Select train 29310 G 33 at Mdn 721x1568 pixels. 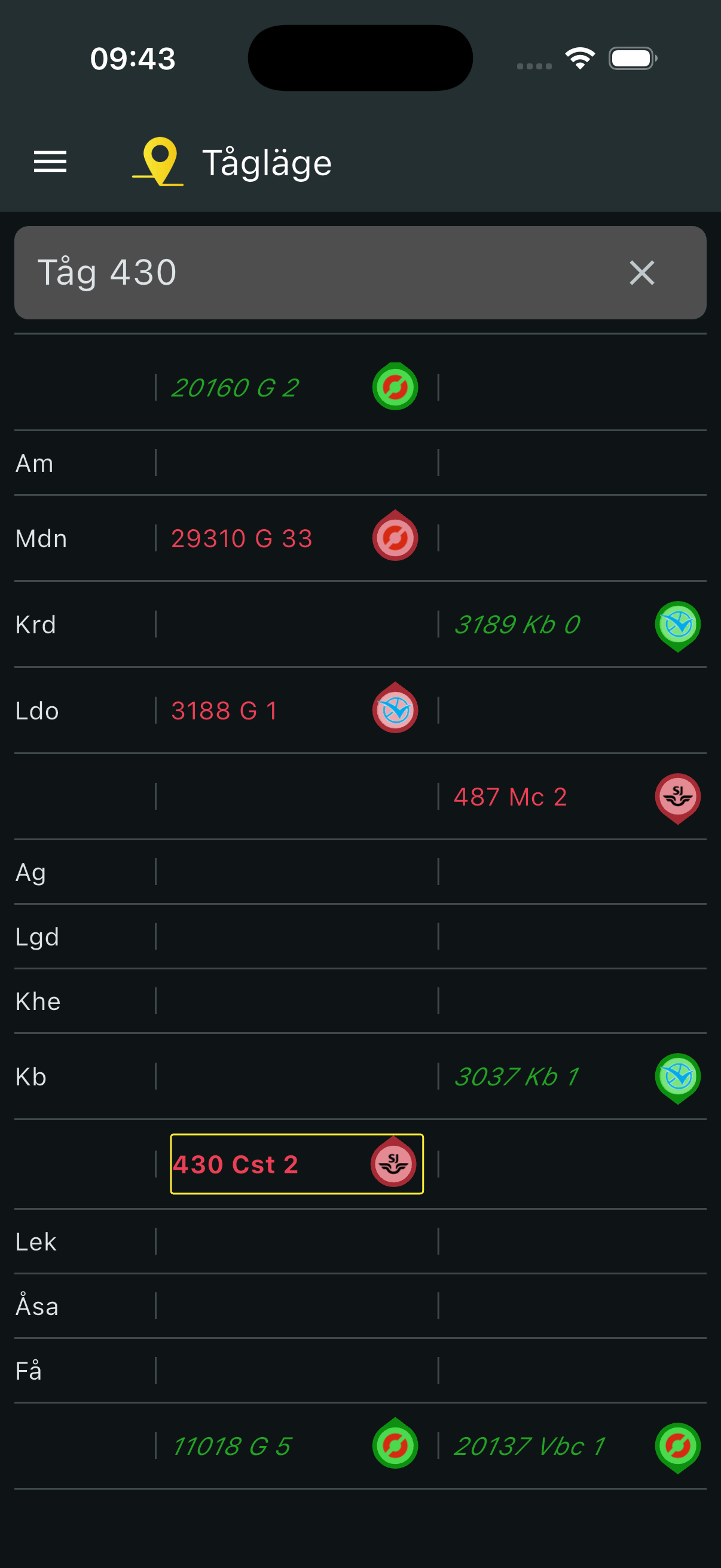pos(242,539)
